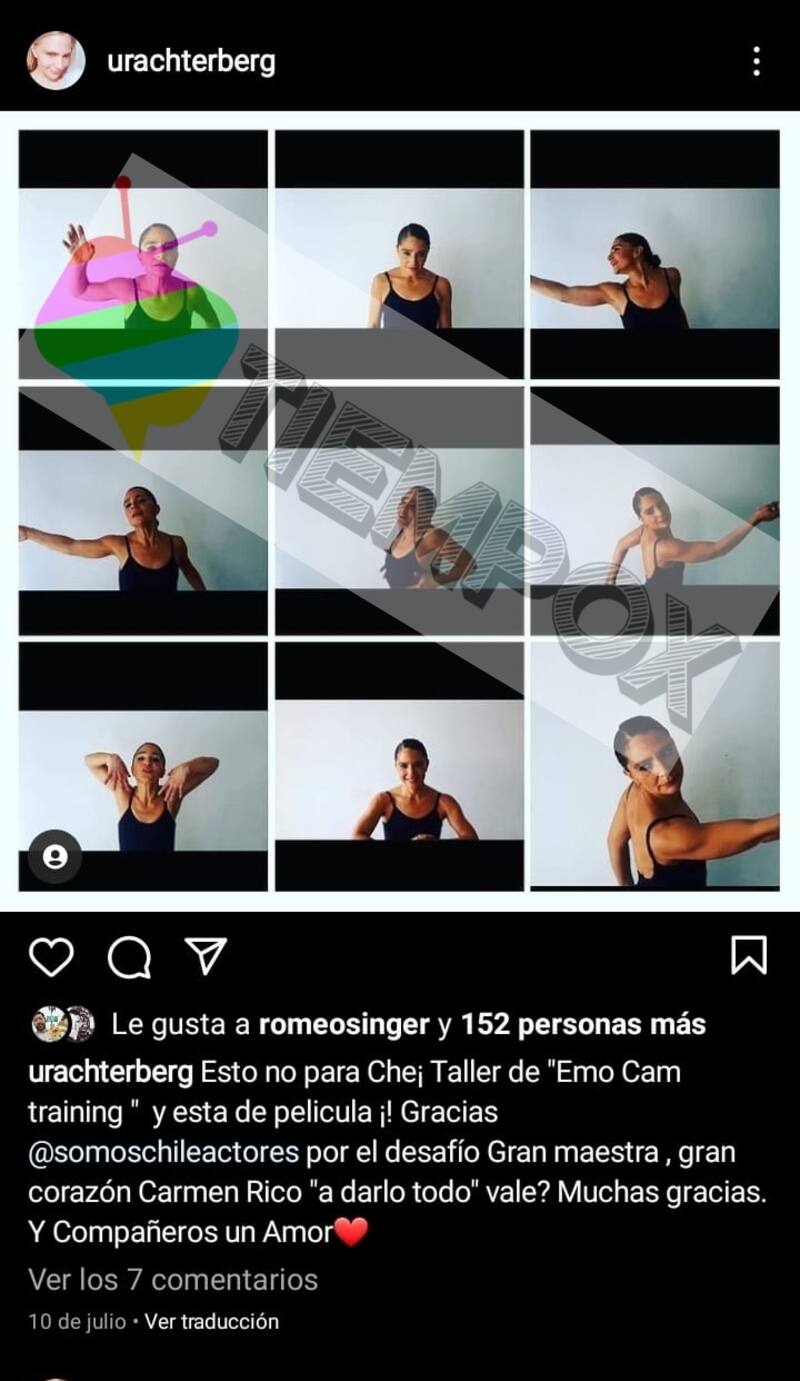
Task: Tap Ver traducción to translate the caption
Action: tap(212, 1321)
